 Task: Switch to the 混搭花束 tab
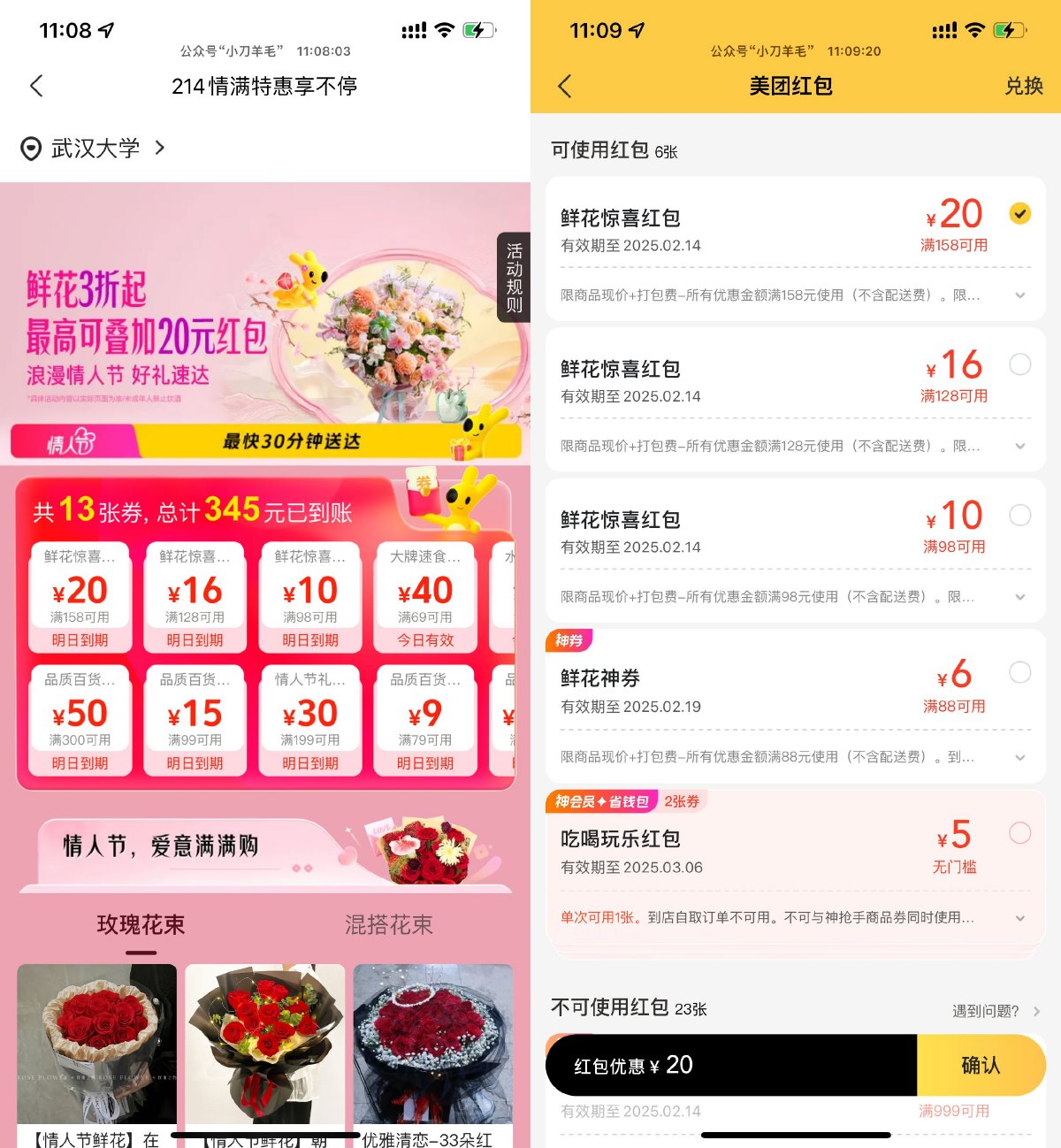click(388, 925)
